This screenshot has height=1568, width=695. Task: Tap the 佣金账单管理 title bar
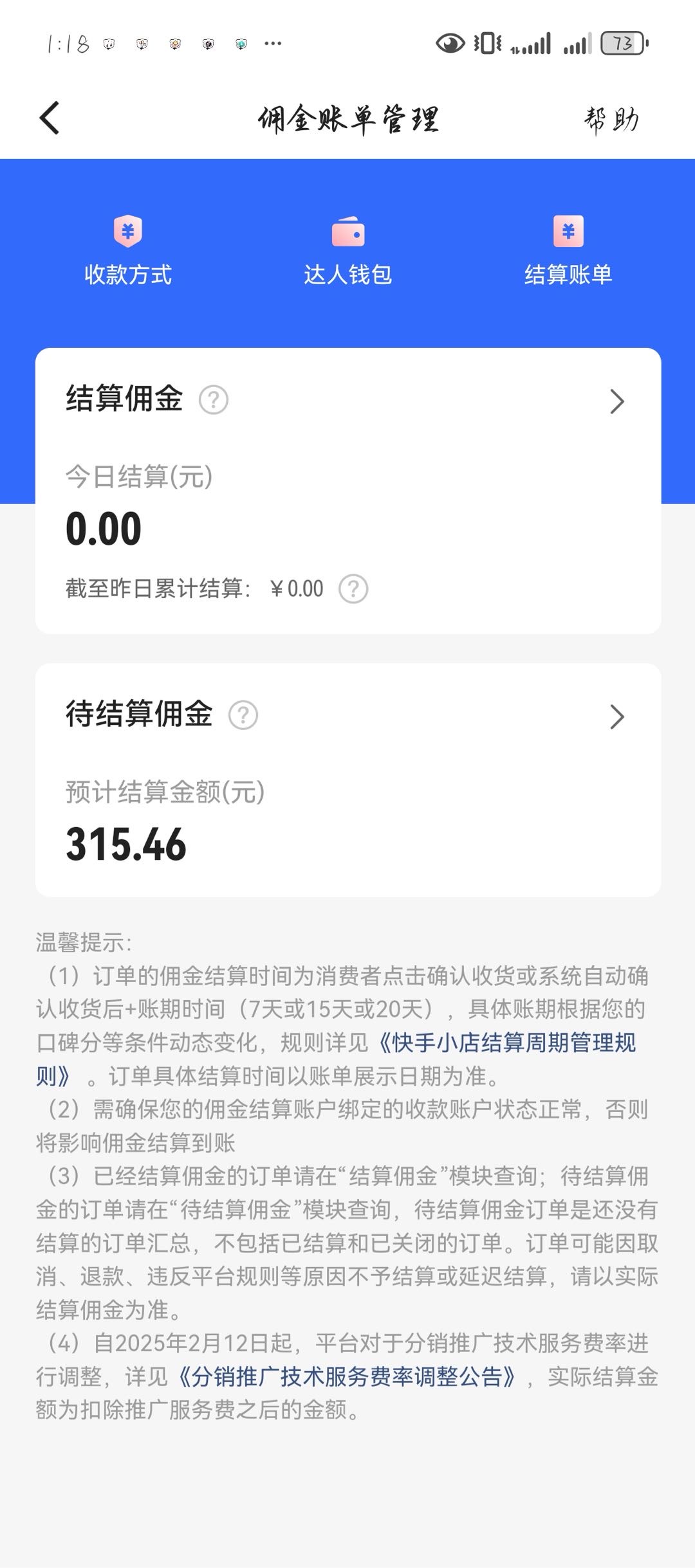point(347,119)
